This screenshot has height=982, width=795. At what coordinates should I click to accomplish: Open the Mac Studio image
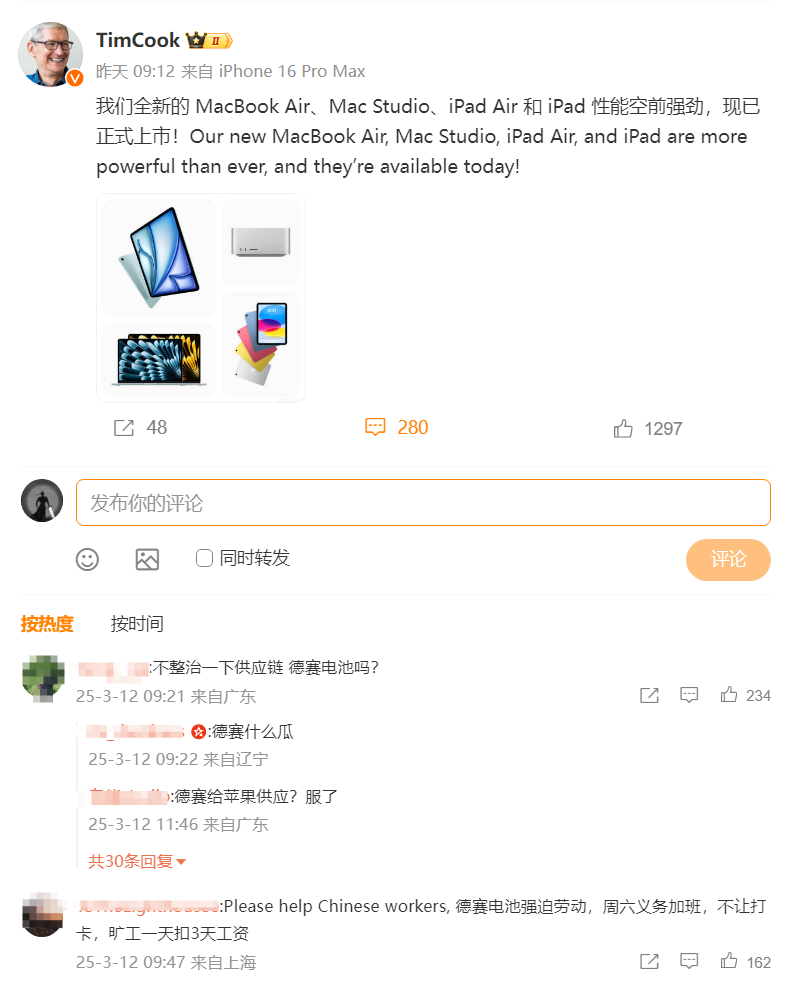pos(260,241)
